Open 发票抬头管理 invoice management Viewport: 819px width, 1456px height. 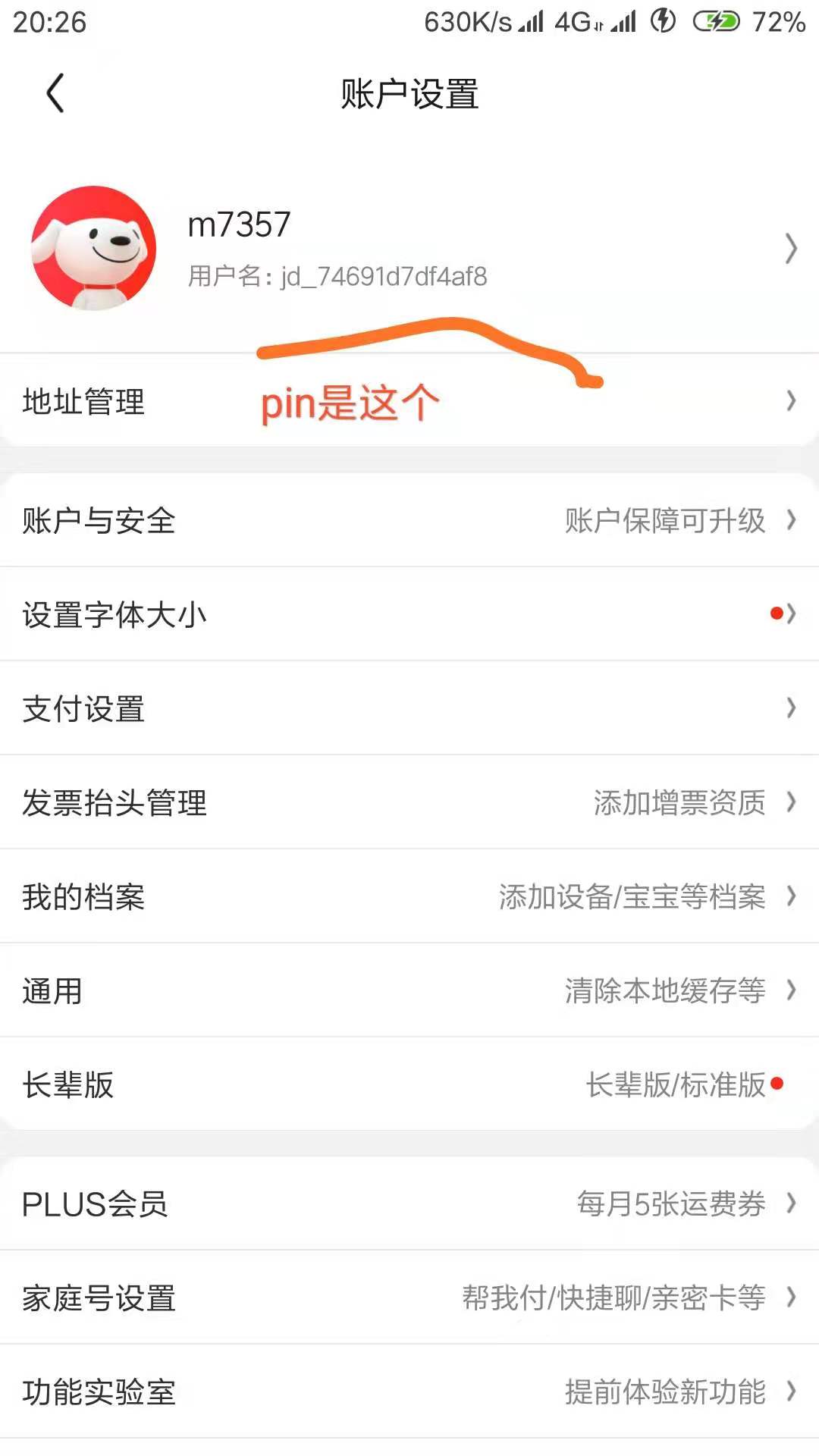click(x=409, y=802)
